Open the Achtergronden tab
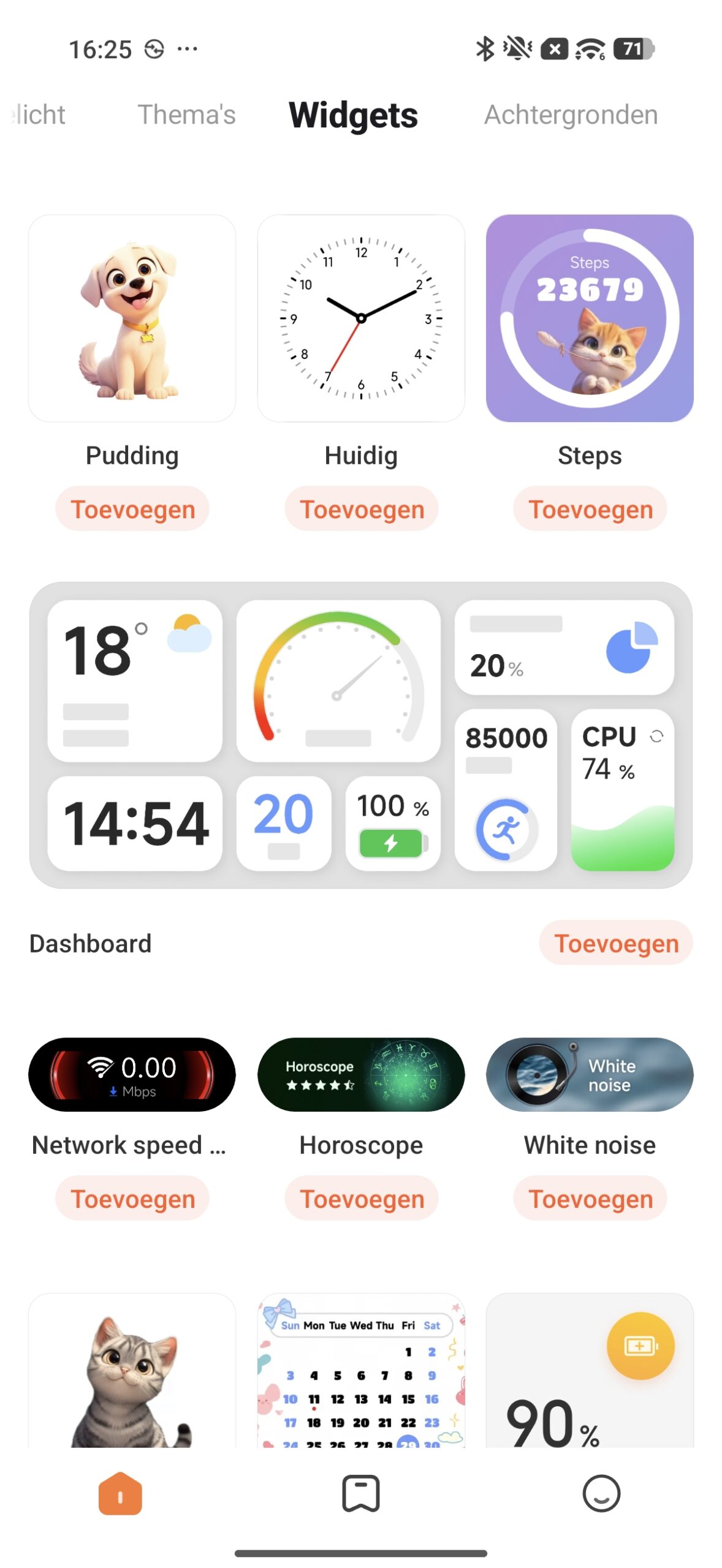Image resolution: width=722 pixels, height=1568 pixels. click(571, 115)
